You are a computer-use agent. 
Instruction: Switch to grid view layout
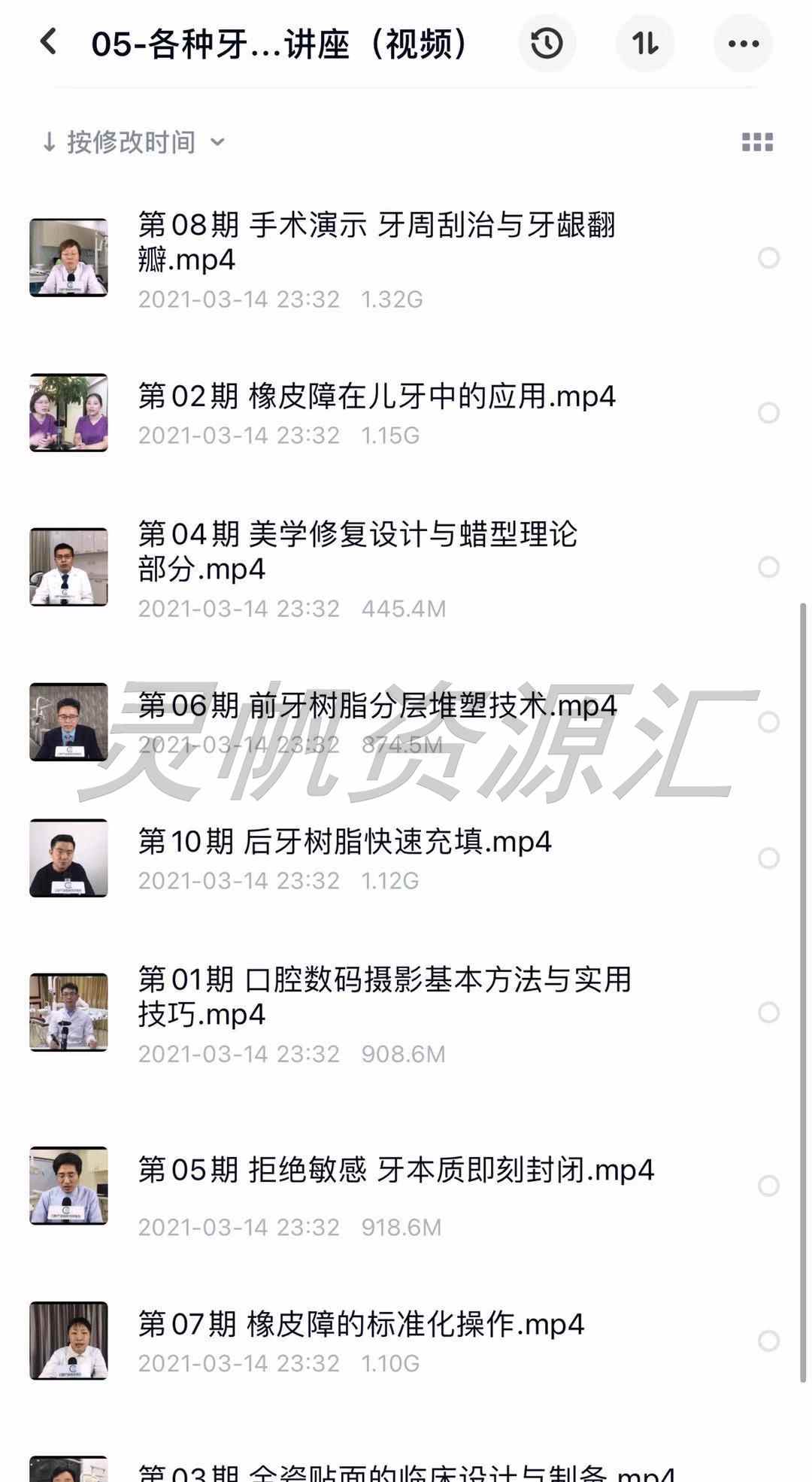[x=757, y=142]
